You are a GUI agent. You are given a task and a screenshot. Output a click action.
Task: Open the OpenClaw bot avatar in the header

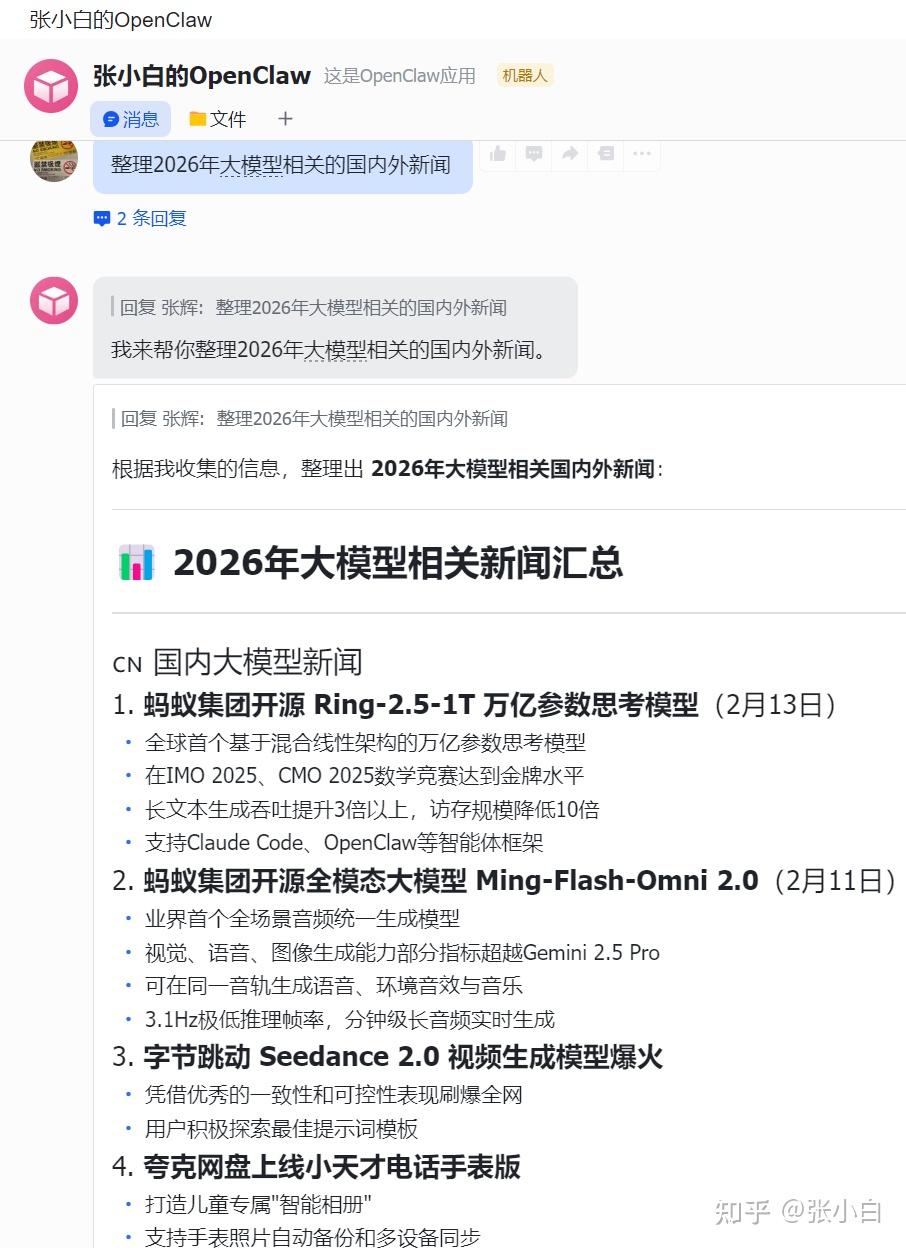51,86
